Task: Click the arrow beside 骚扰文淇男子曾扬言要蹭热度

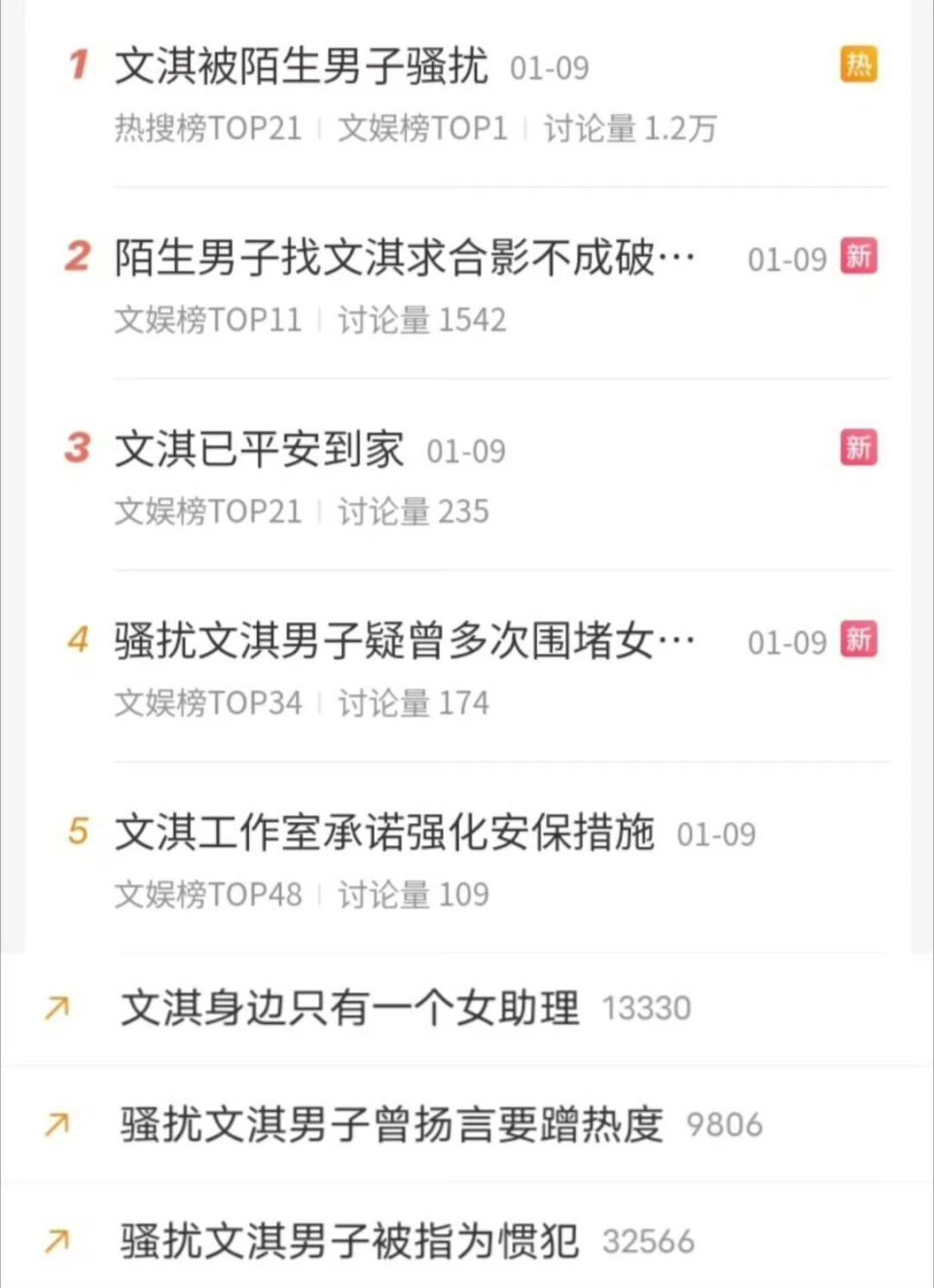Action: pos(58,1125)
